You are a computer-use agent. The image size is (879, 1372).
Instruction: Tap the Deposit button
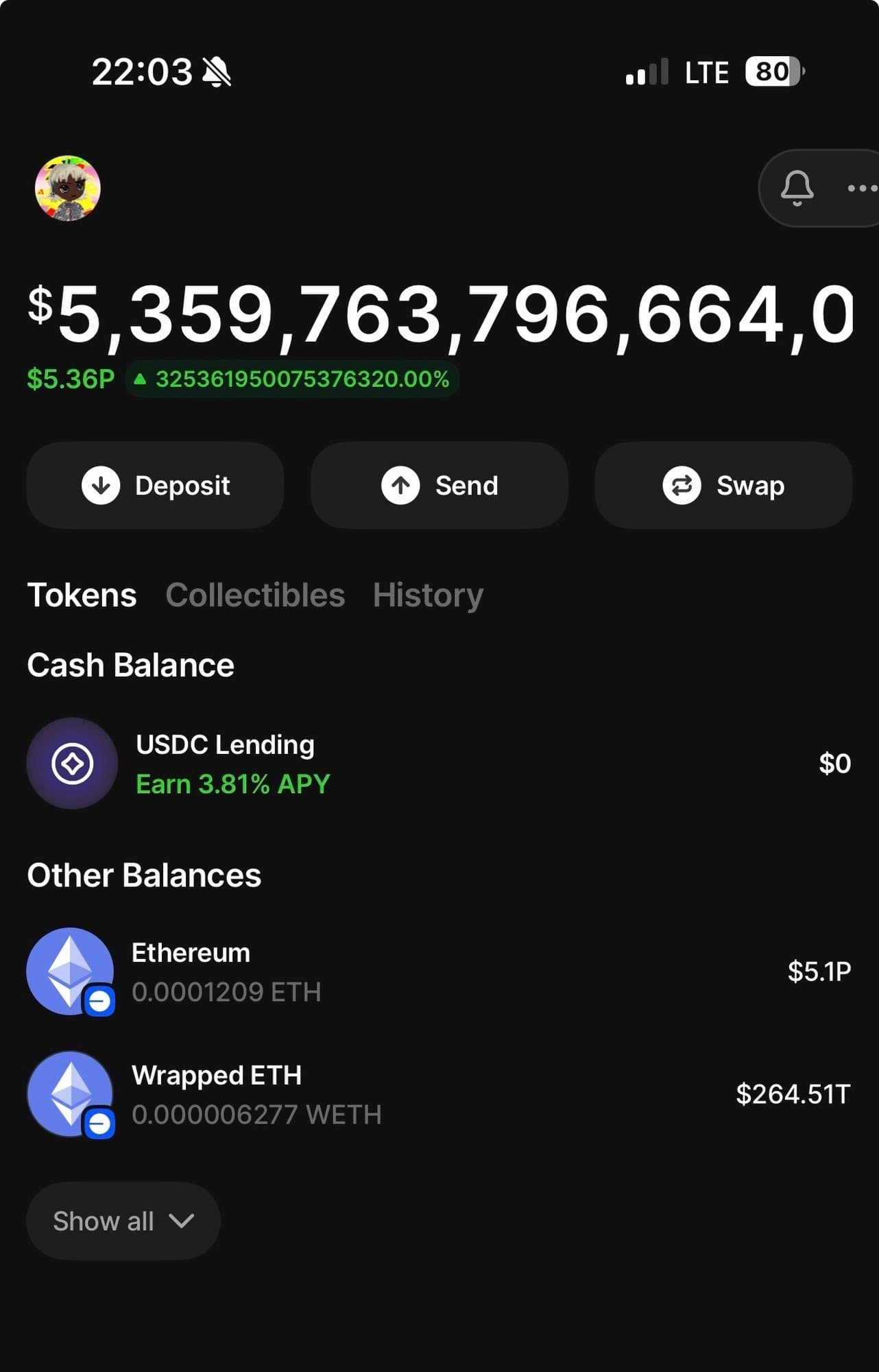click(155, 486)
